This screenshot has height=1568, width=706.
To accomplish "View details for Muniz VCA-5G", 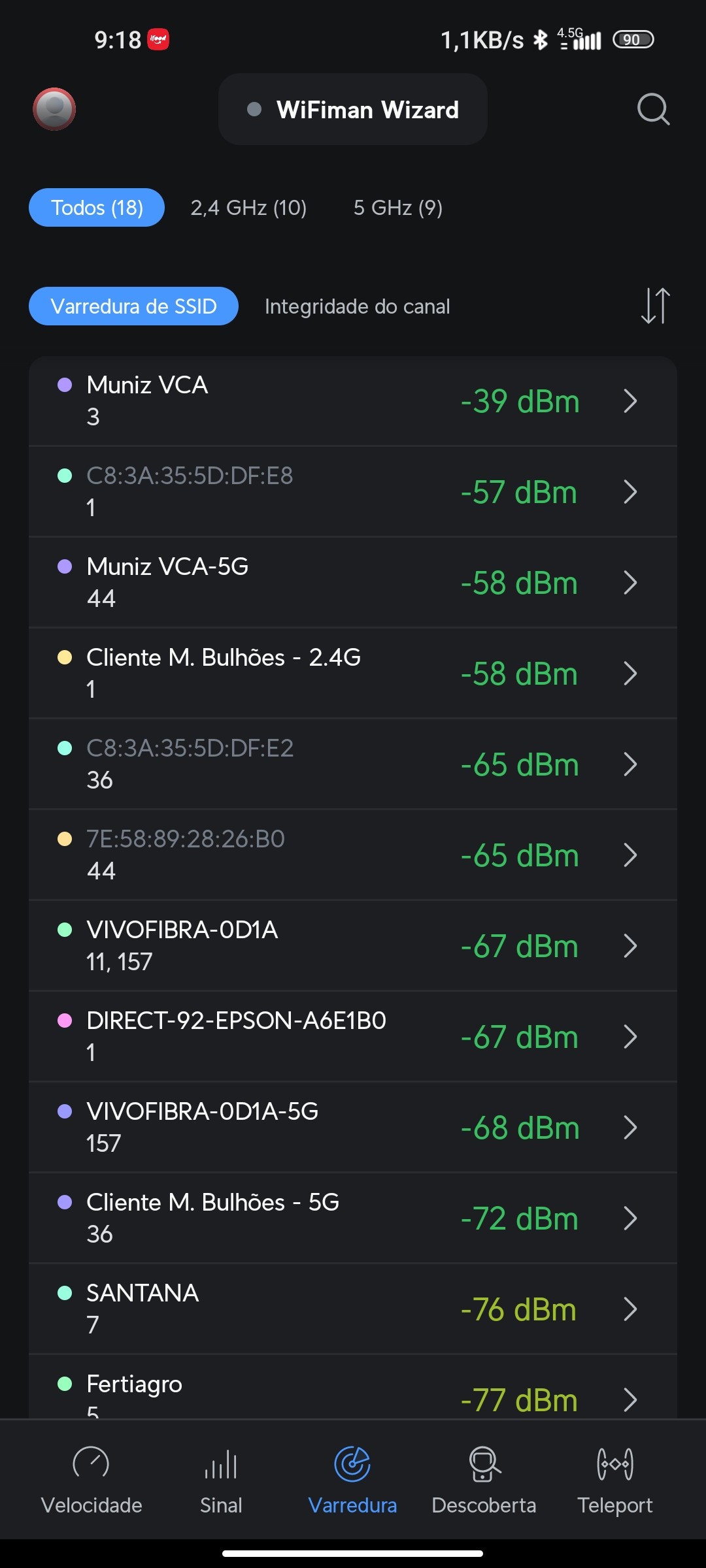I will [353, 582].
